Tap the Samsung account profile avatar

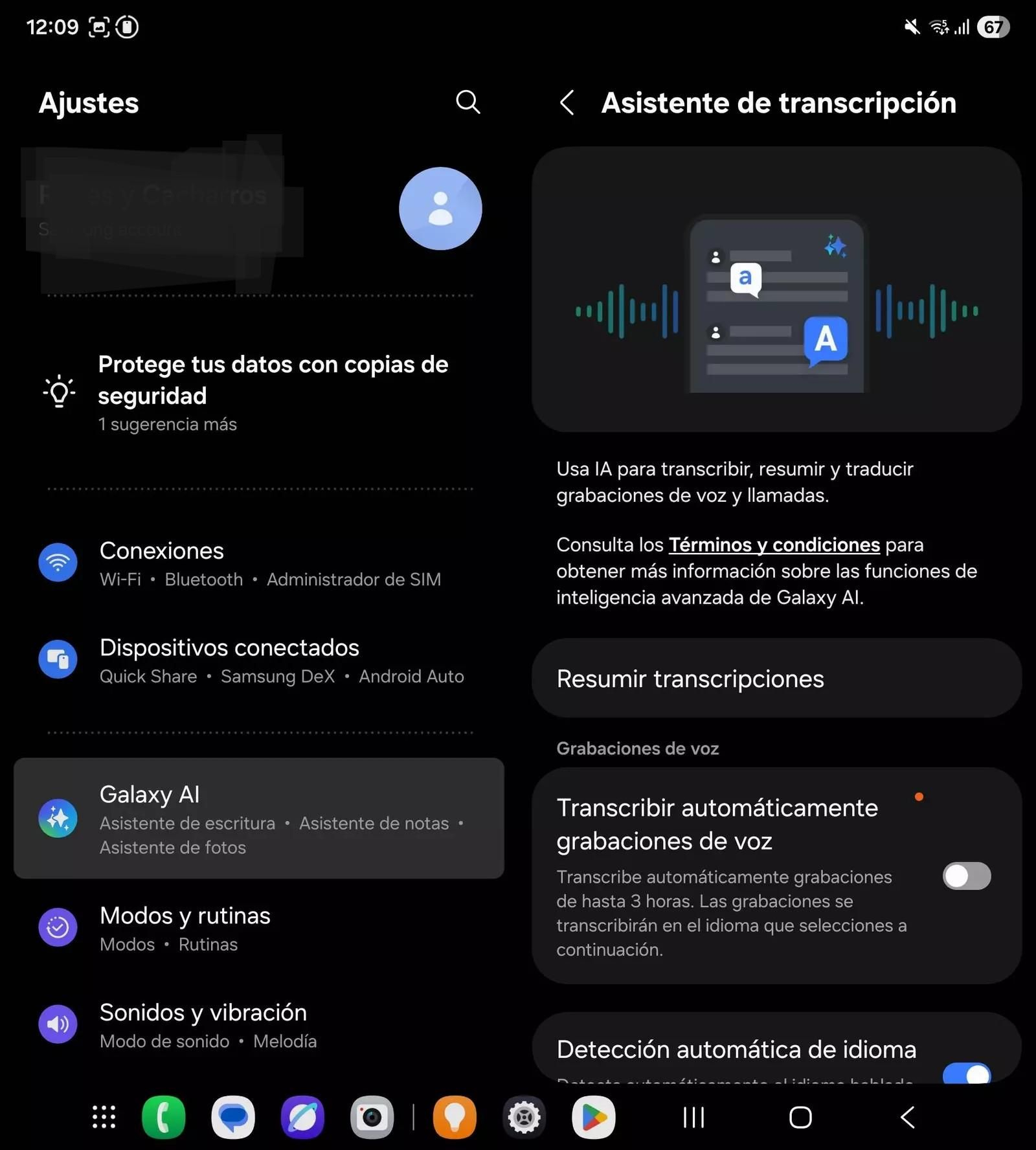pos(440,209)
